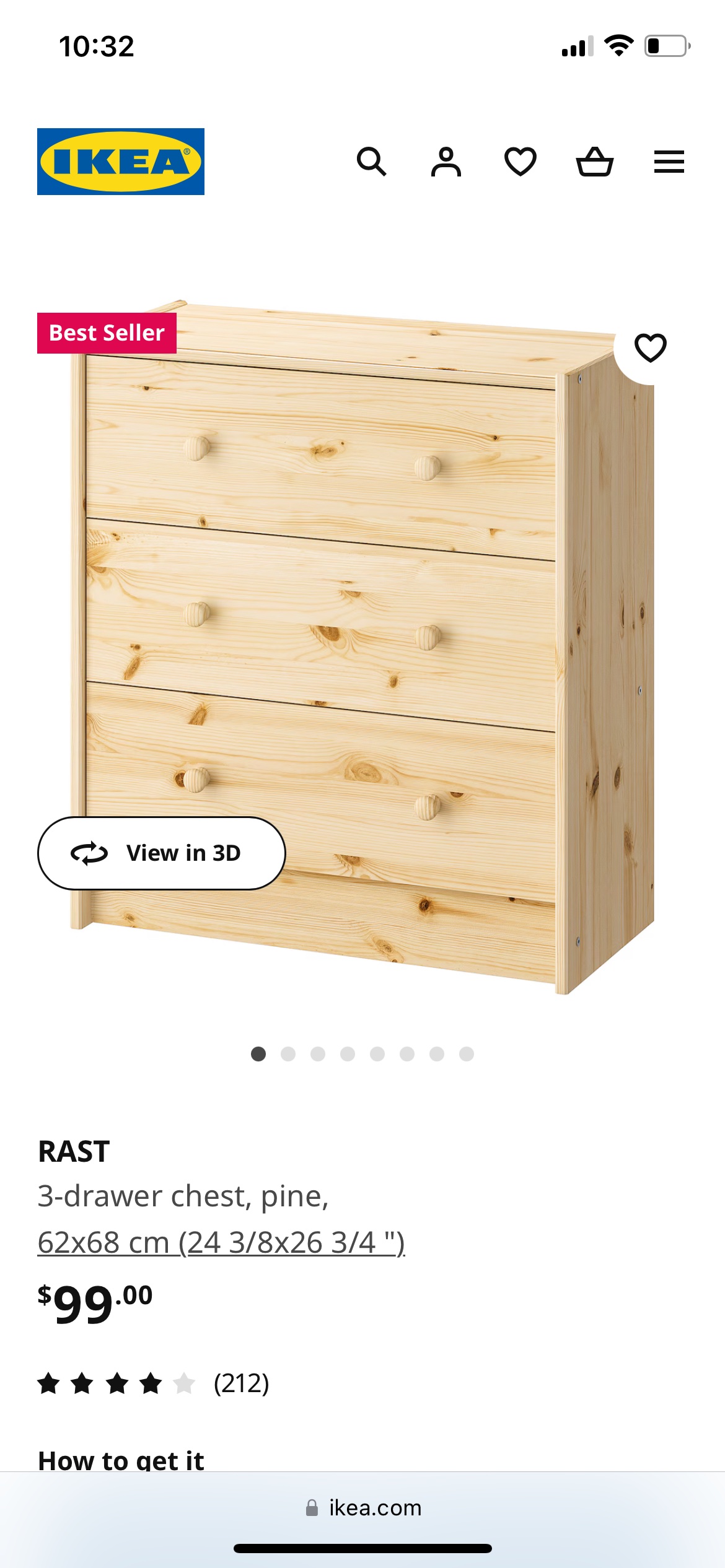The height and width of the screenshot is (1568, 725).
Task: Open the favorites heart in header
Action: pos(521,162)
